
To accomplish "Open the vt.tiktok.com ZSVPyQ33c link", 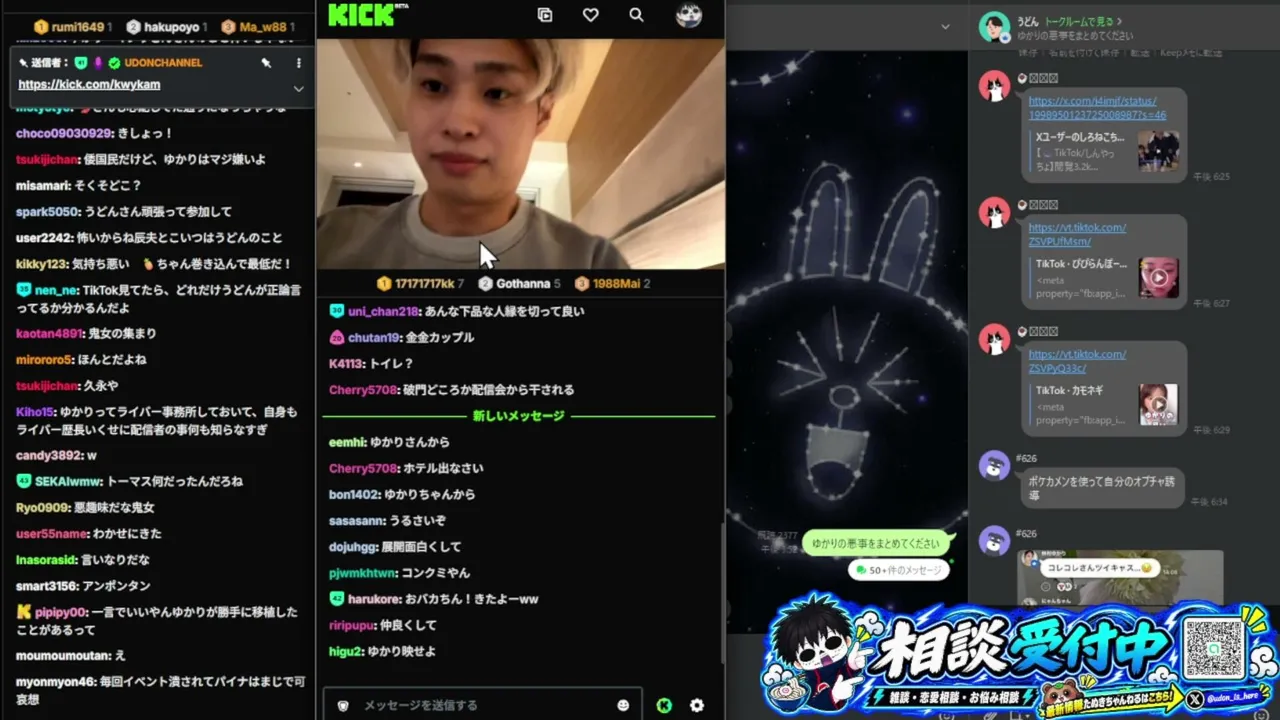I will pyautogui.click(x=1077, y=361).
